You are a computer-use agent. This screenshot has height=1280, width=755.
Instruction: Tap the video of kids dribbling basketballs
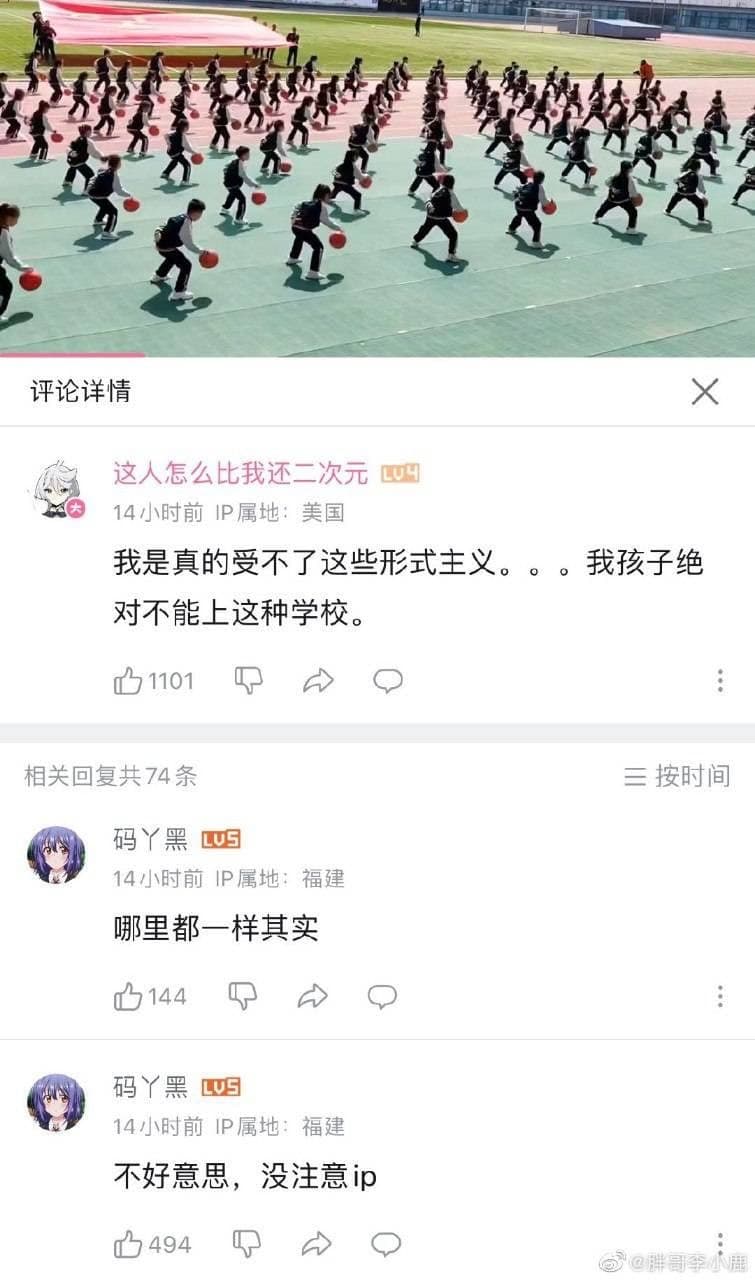point(377,178)
